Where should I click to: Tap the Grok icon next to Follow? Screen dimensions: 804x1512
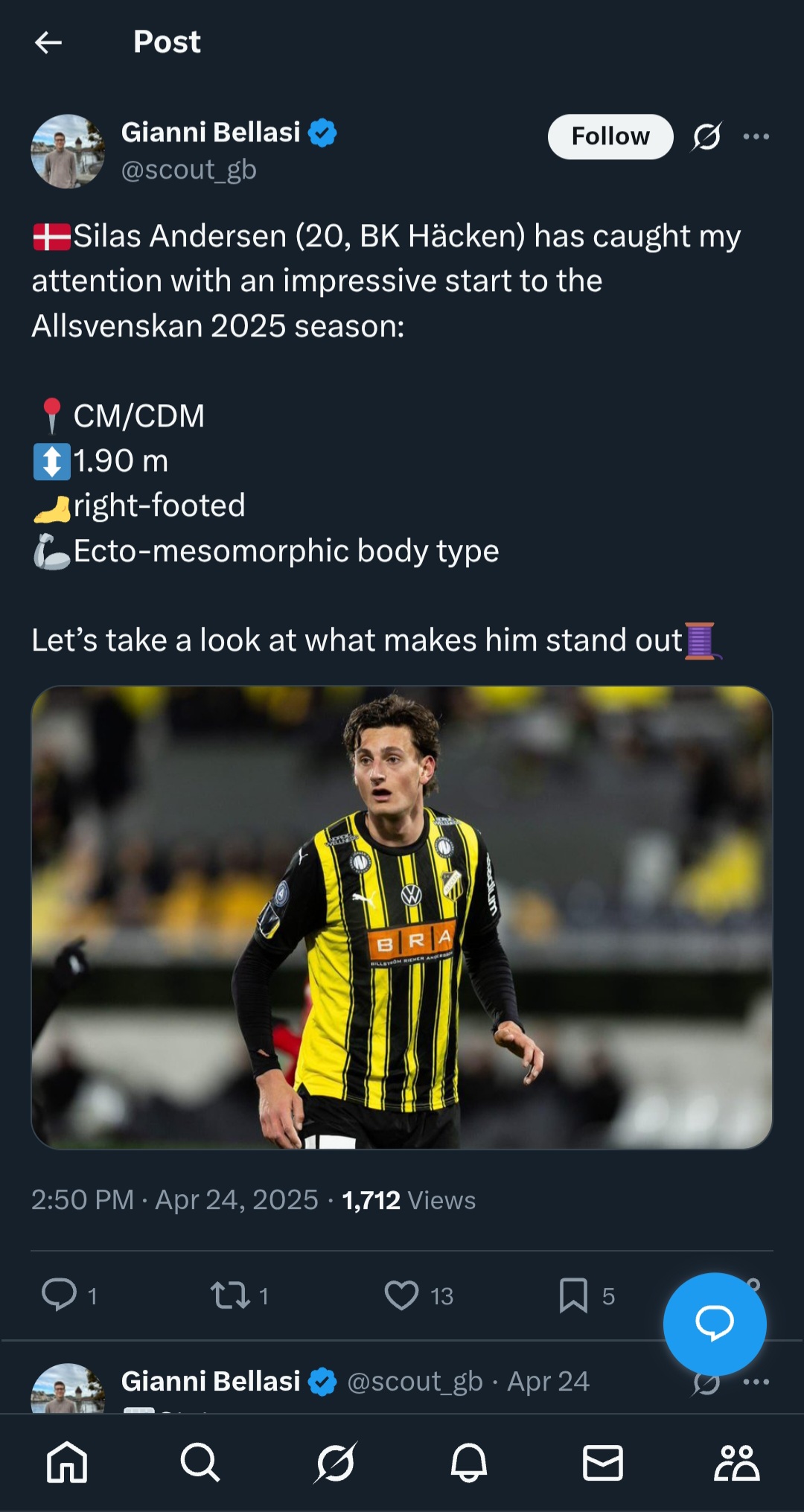tap(706, 136)
